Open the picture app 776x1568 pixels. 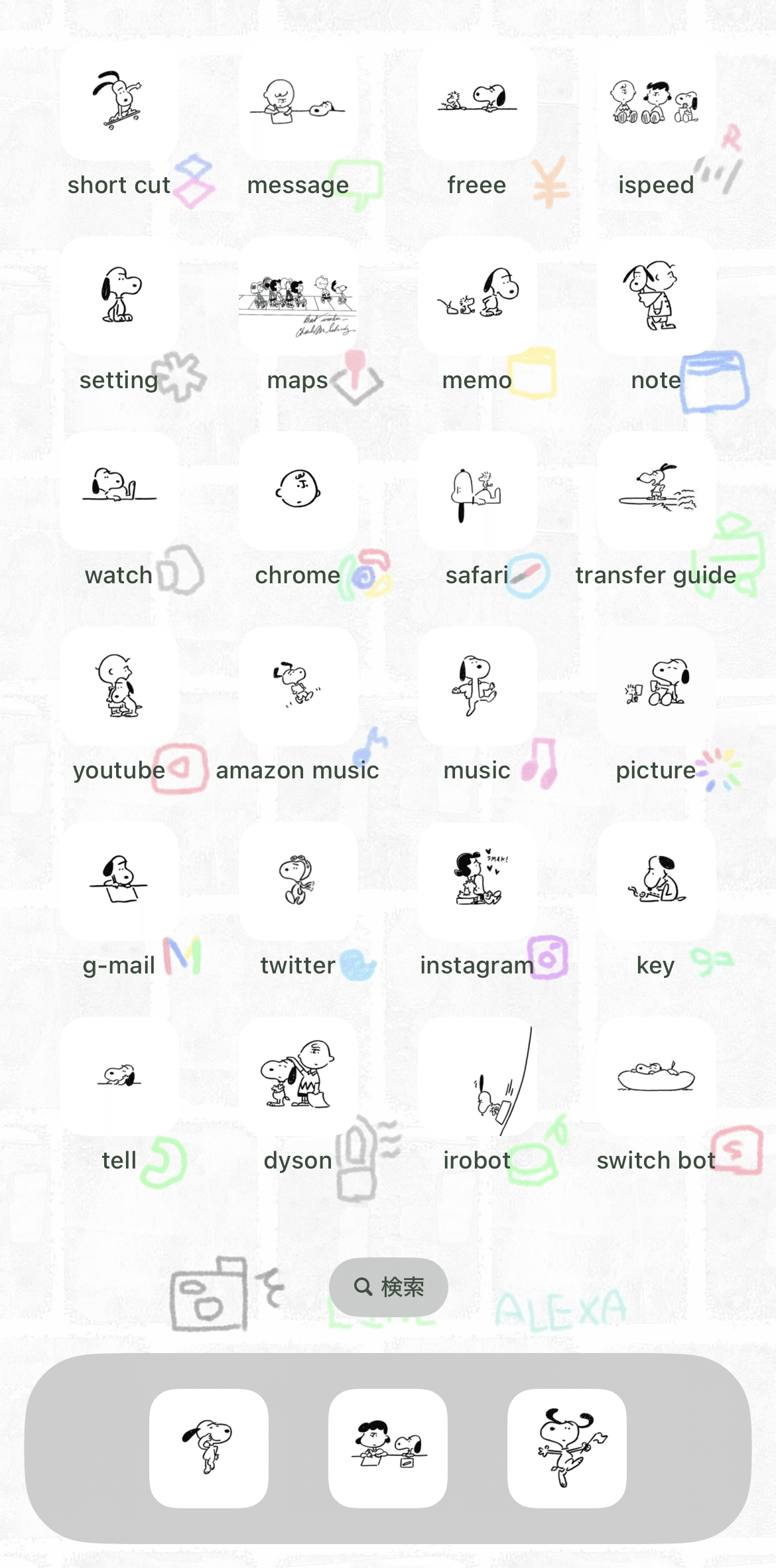[656, 686]
